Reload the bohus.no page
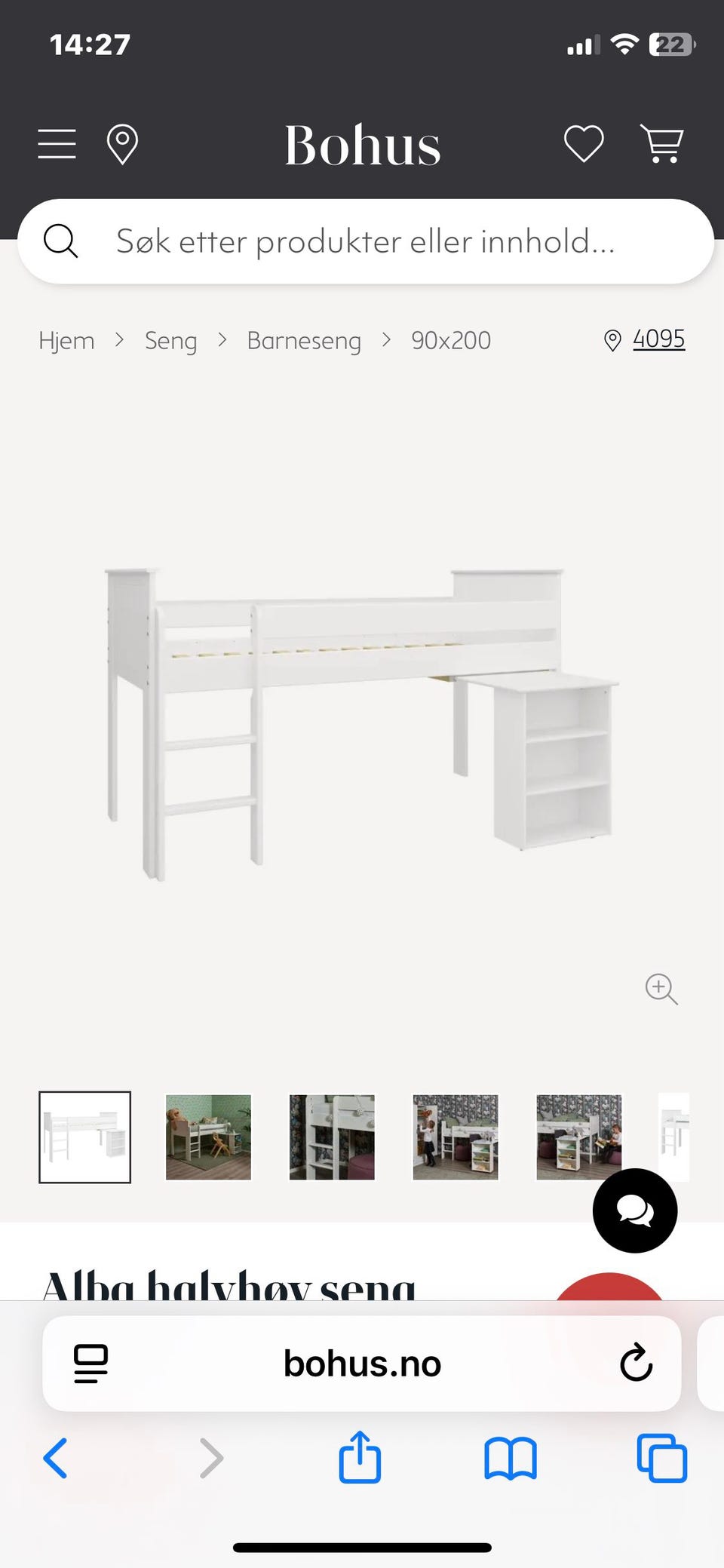Screen dimensions: 724x1568 pos(636,1363)
